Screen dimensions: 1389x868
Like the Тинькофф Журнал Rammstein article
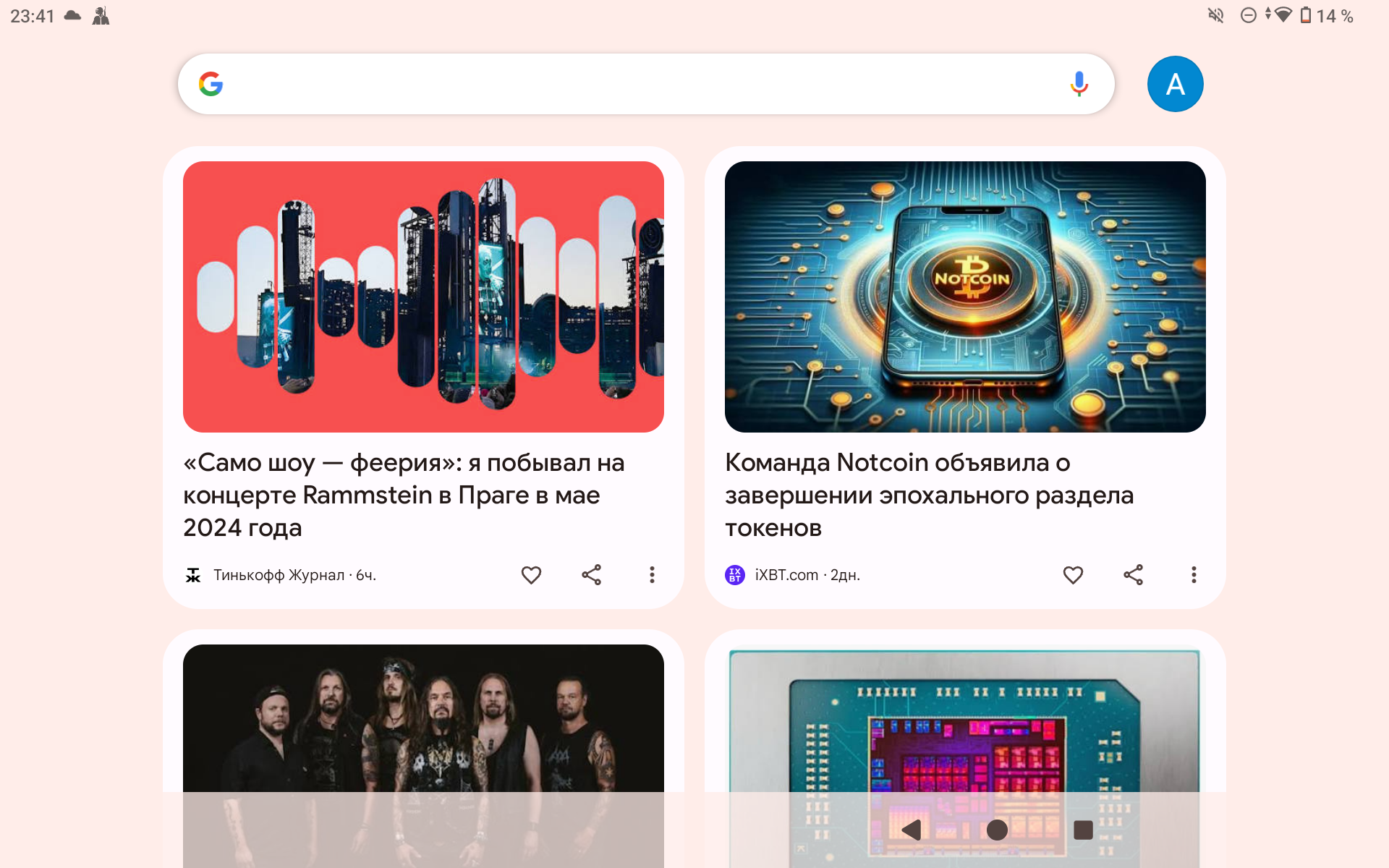[531, 575]
